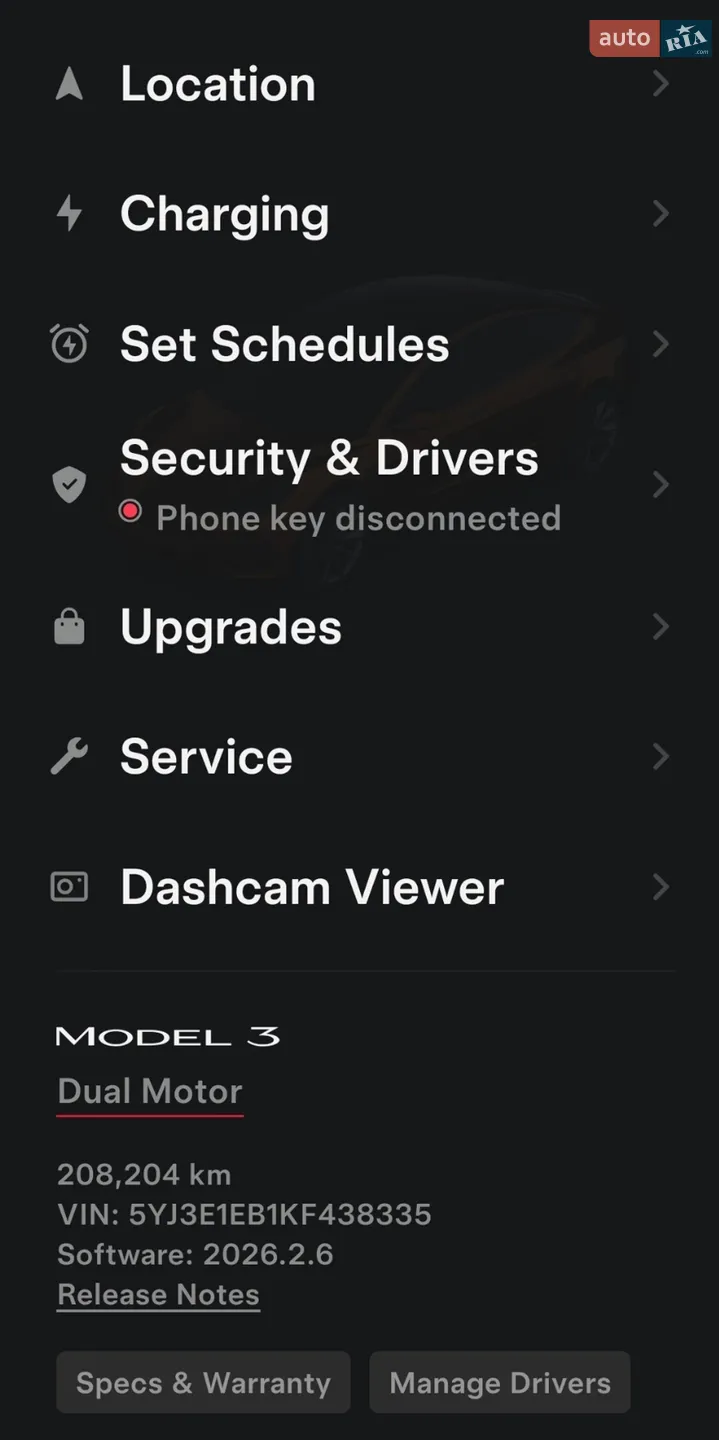Open Security & Drivers
The width and height of the screenshot is (719, 1440).
point(360,485)
